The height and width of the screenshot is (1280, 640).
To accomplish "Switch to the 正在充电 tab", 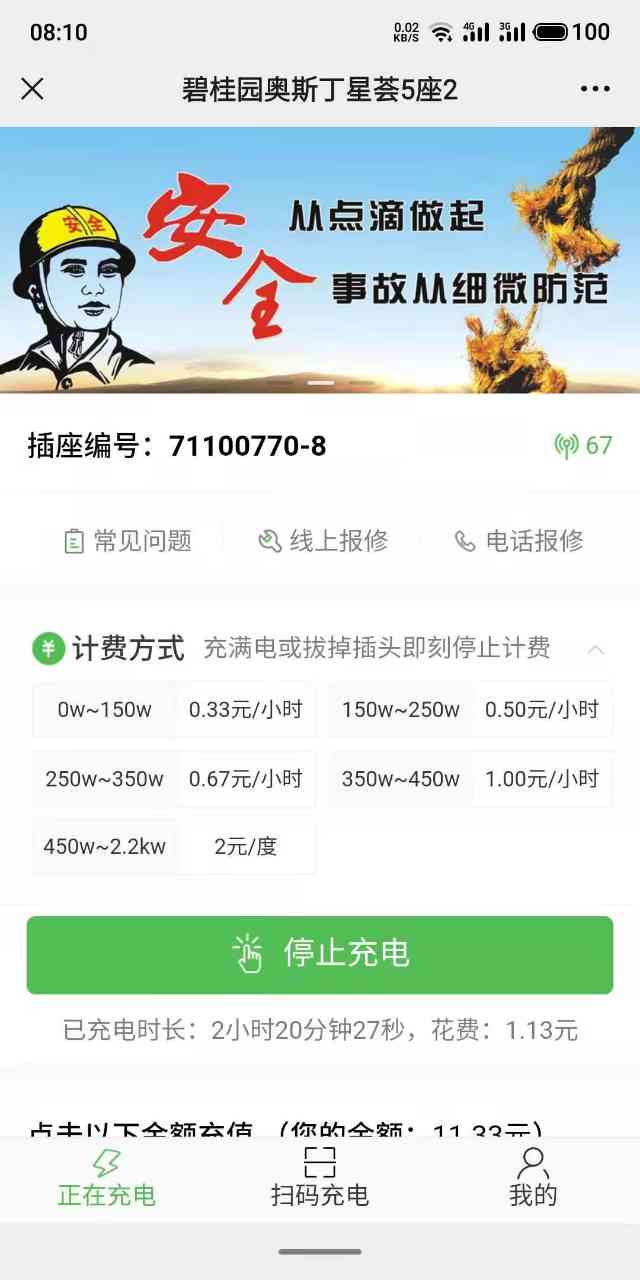I will [x=106, y=1178].
